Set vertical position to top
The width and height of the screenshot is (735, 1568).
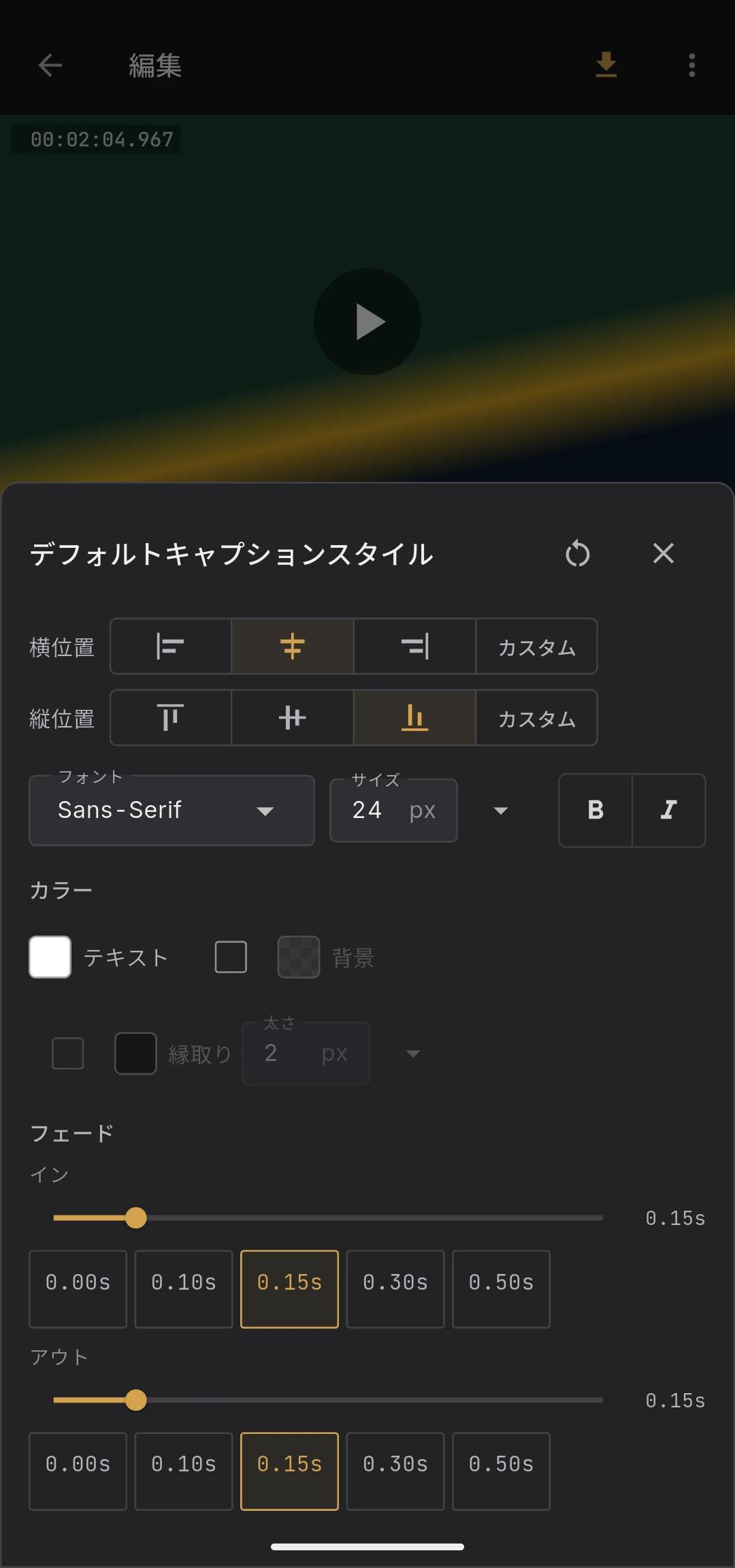coord(171,717)
